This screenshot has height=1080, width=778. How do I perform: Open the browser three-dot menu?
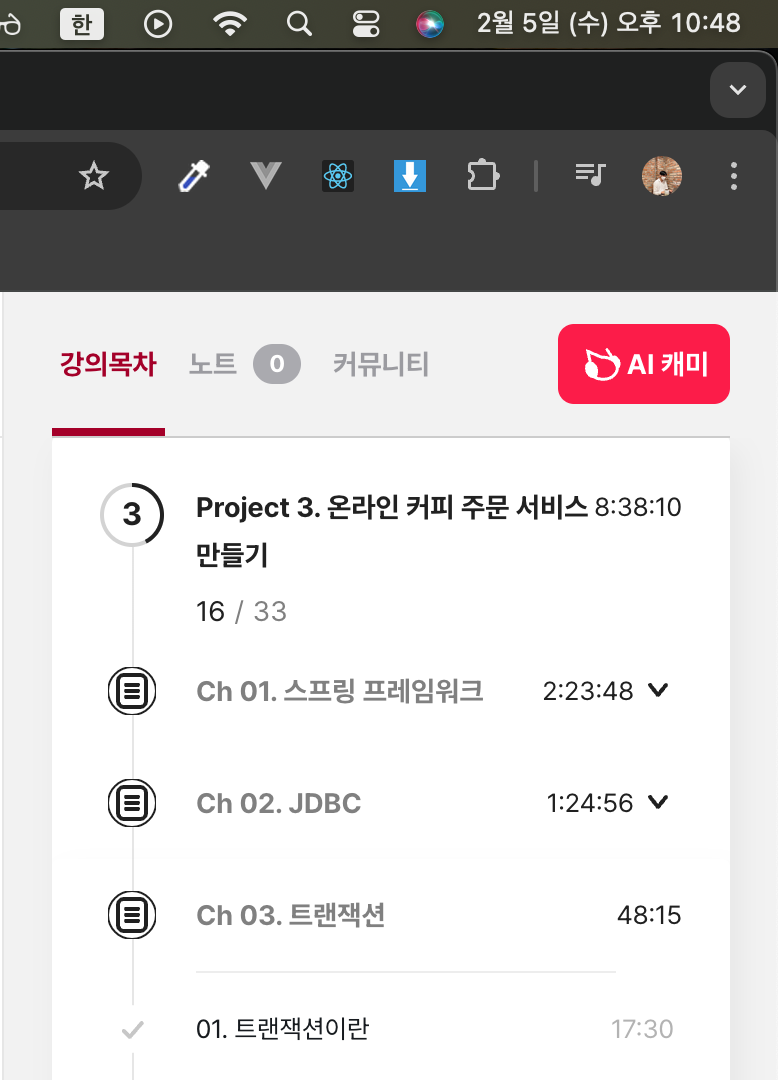(x=734, y=176)
